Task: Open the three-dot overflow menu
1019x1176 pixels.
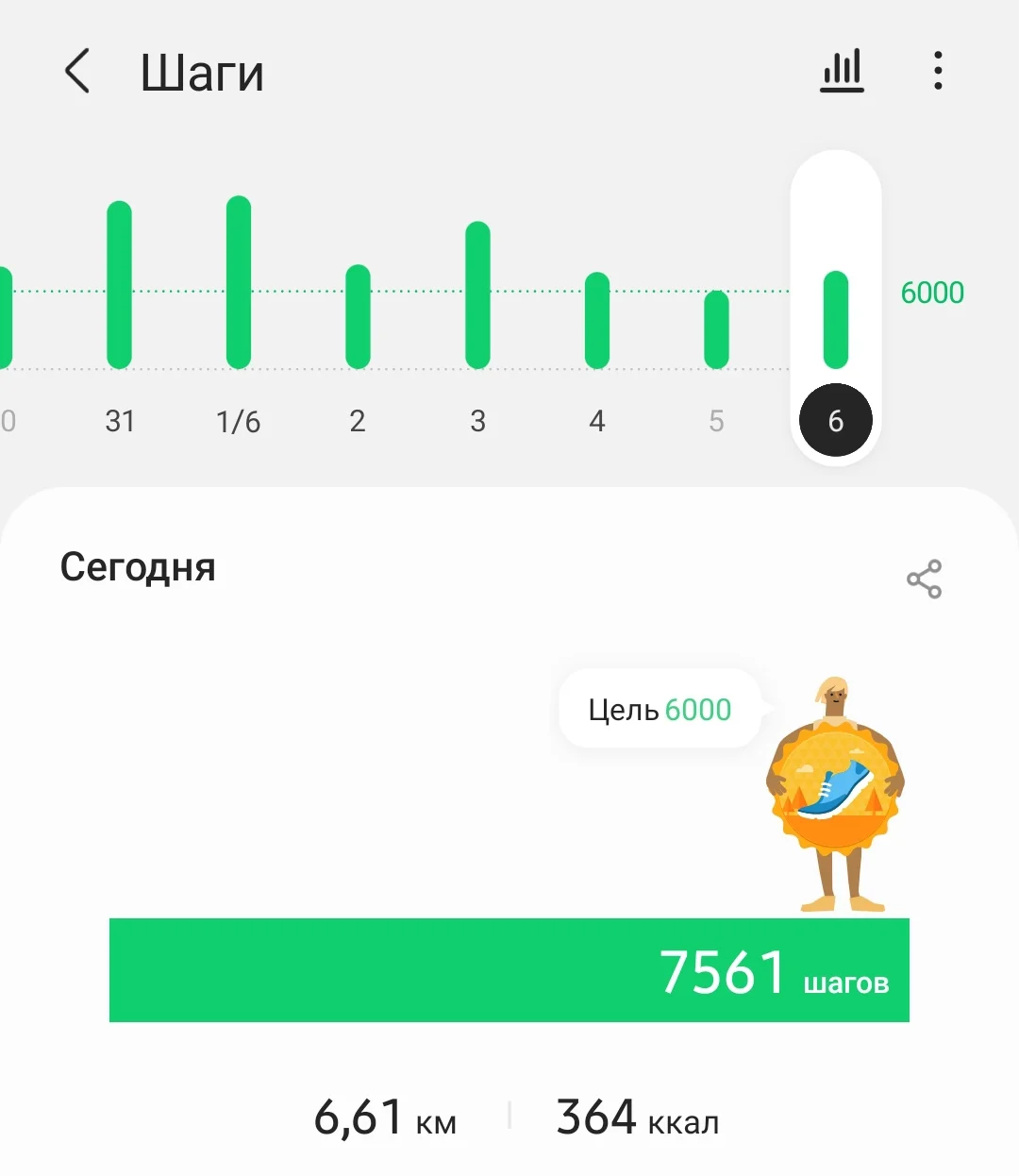Action: (937, 71)
